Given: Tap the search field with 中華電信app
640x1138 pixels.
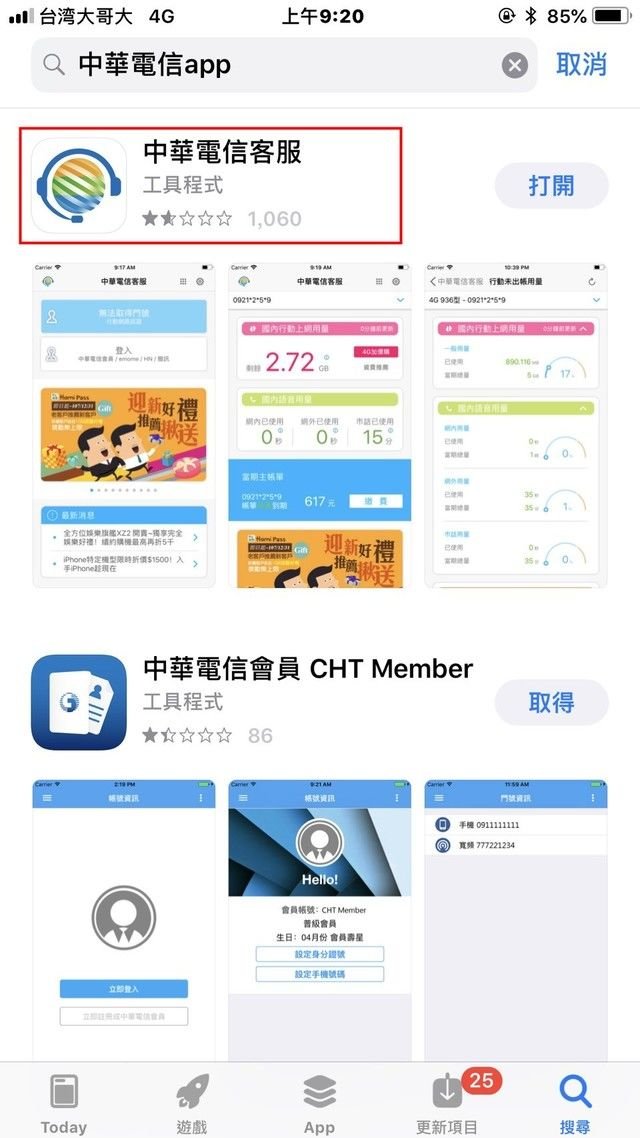Looking at the screenshot, I should [270, 66].
